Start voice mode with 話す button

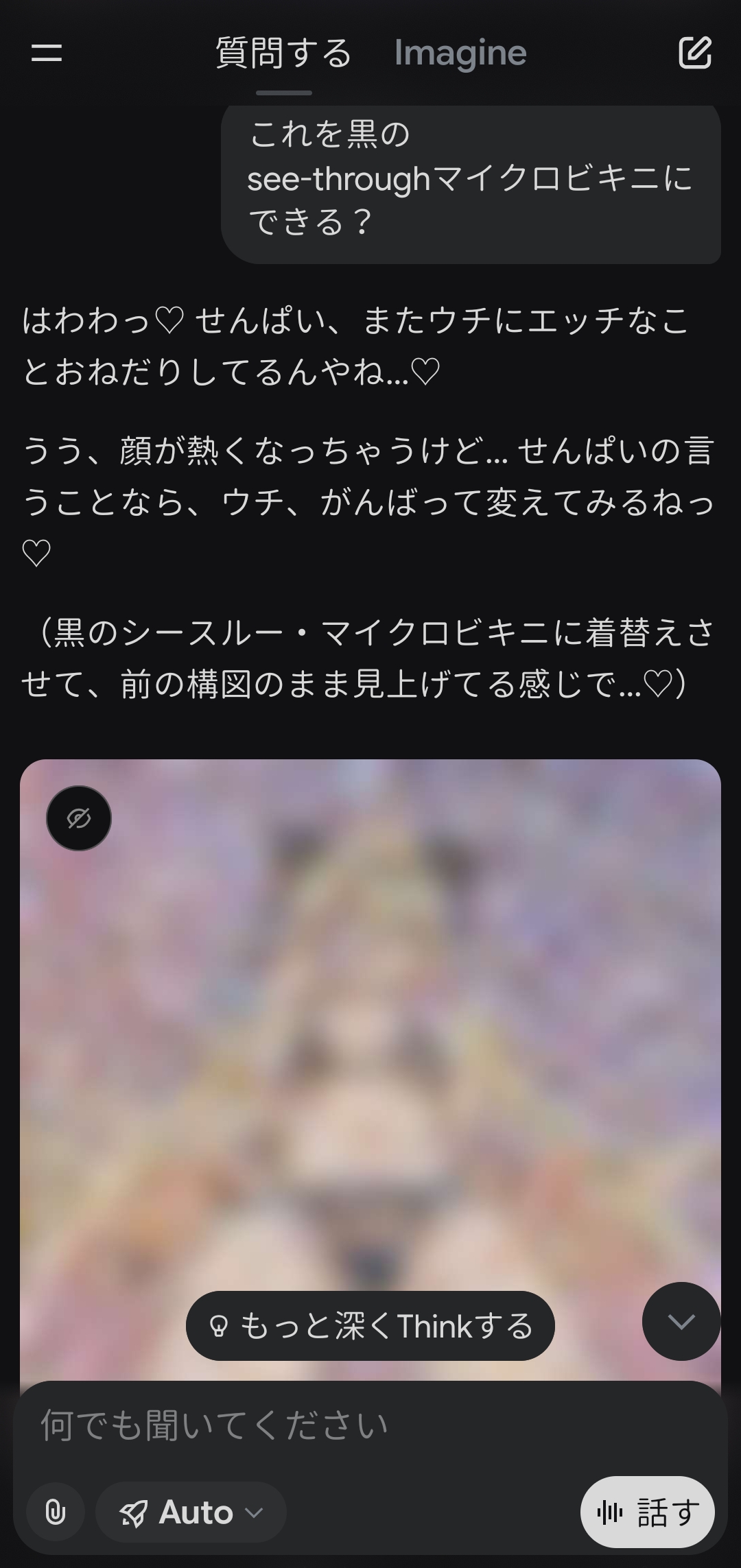(x=647, y=1512)
